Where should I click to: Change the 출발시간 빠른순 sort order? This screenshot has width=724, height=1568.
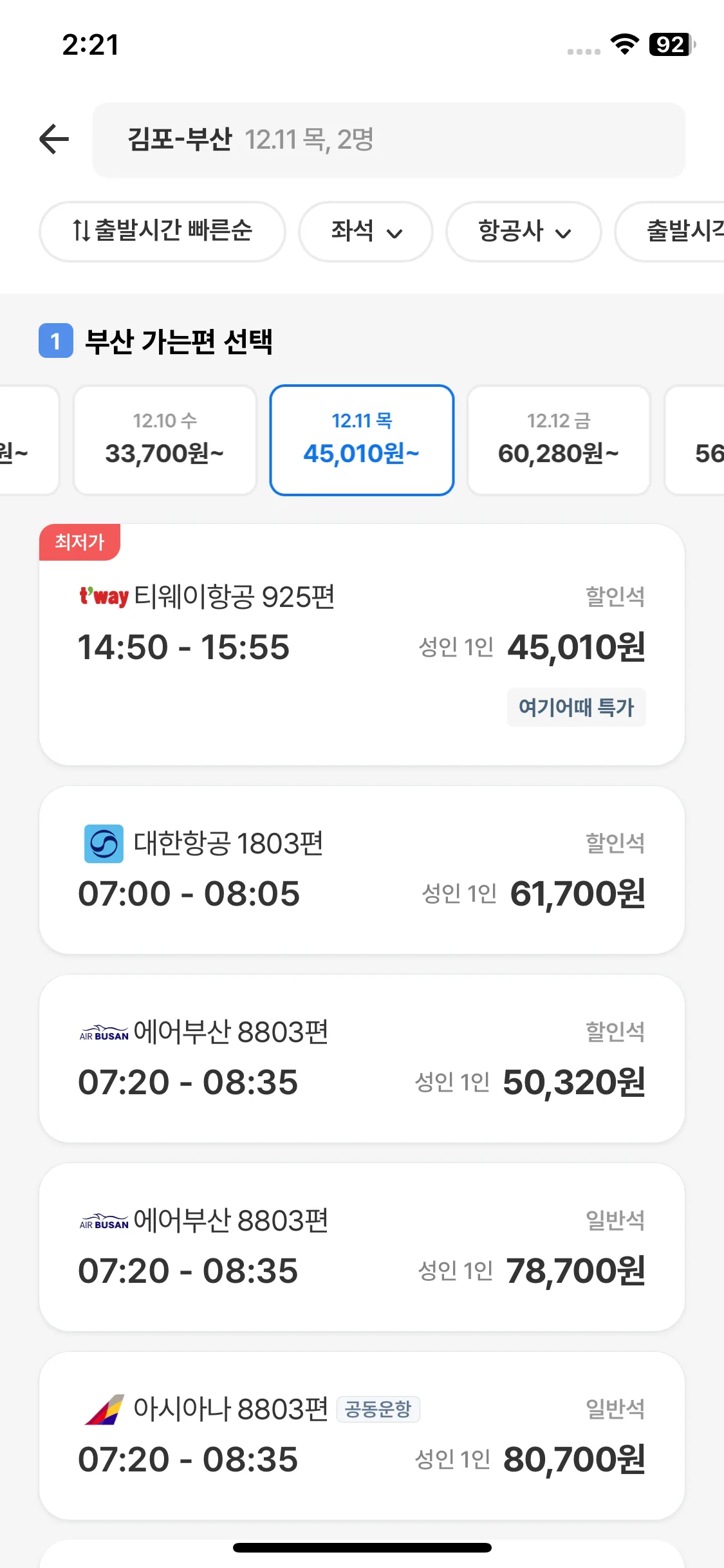(162, 231)
